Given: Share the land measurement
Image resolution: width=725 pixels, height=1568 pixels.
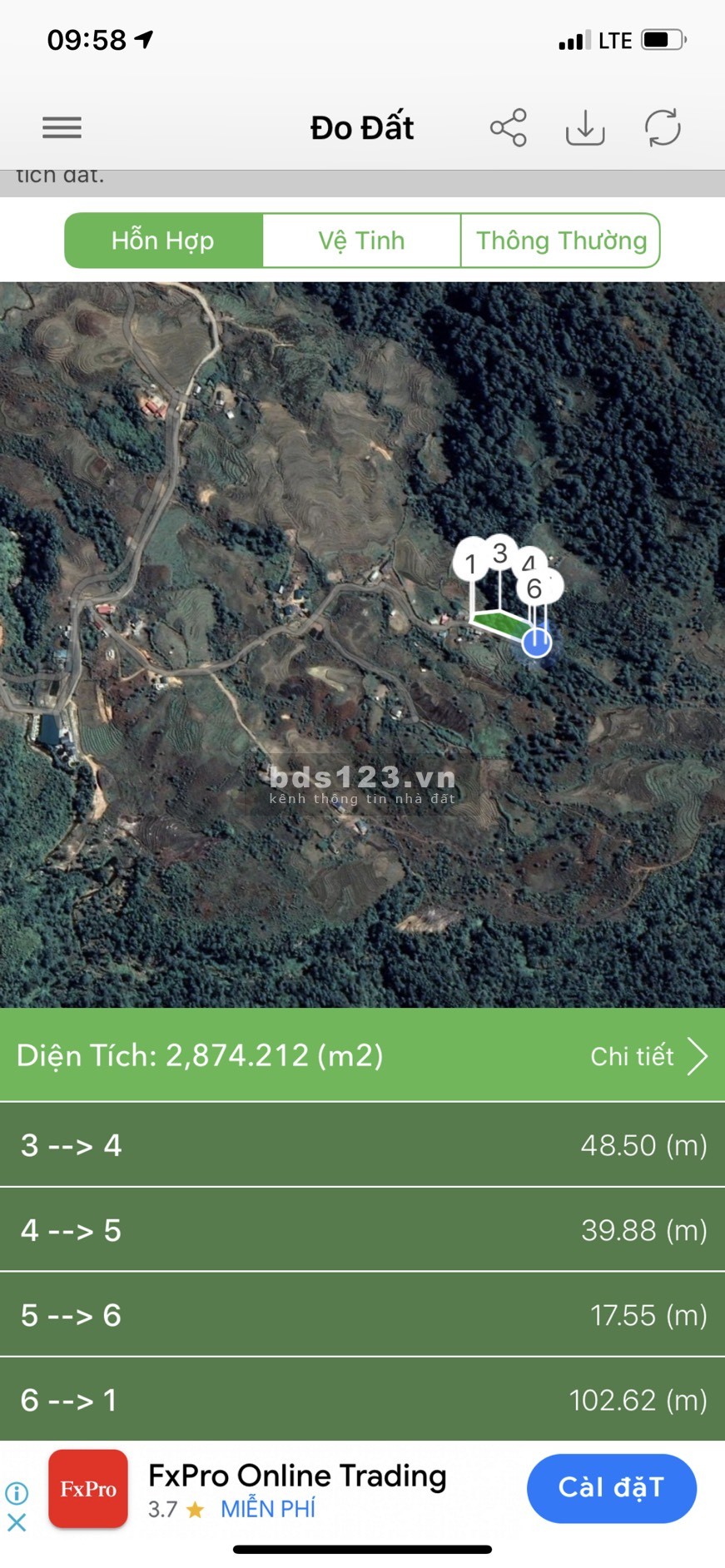Looking at the screenshot, I should pyautogui.click(x=509, y=128).
